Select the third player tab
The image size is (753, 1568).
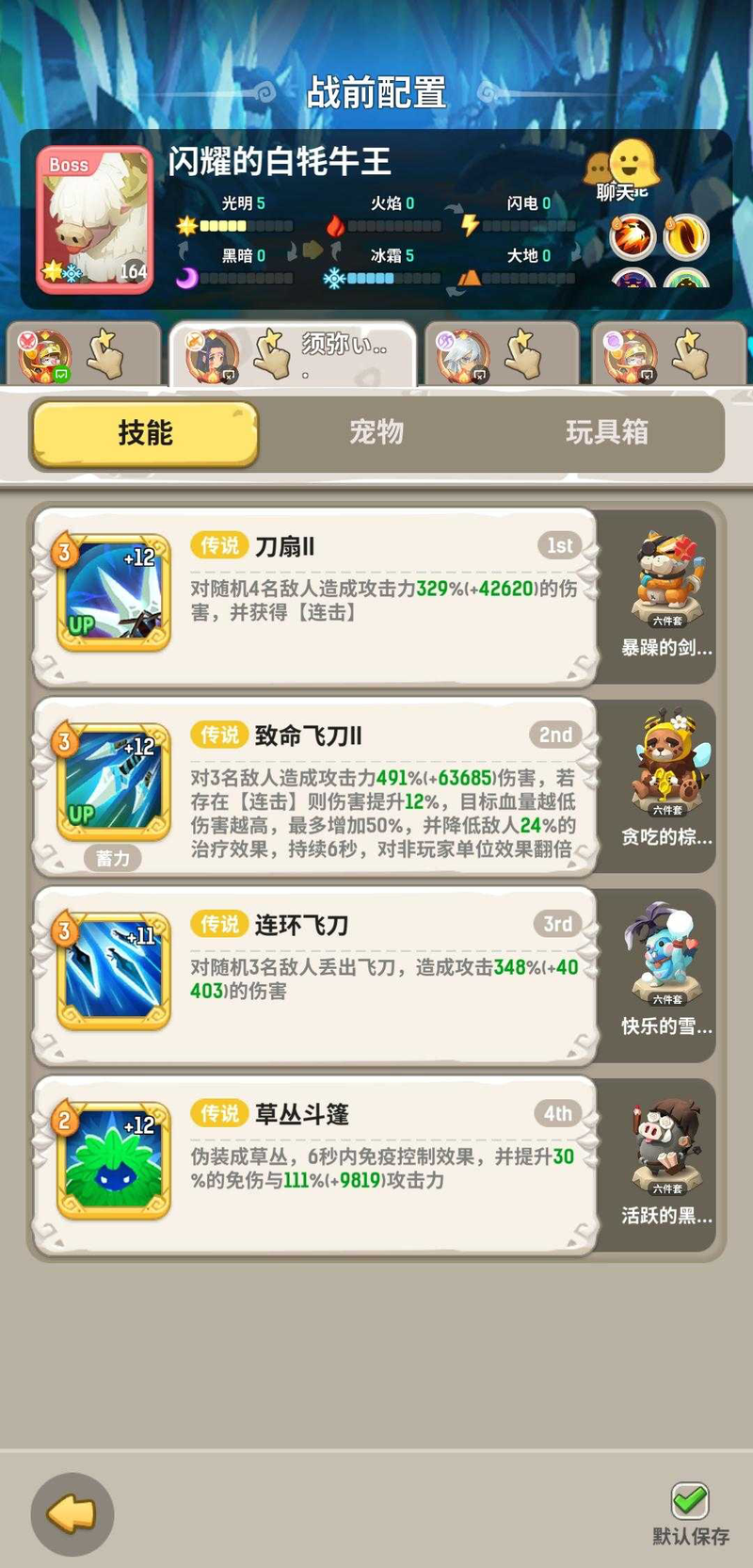(501, 354)
